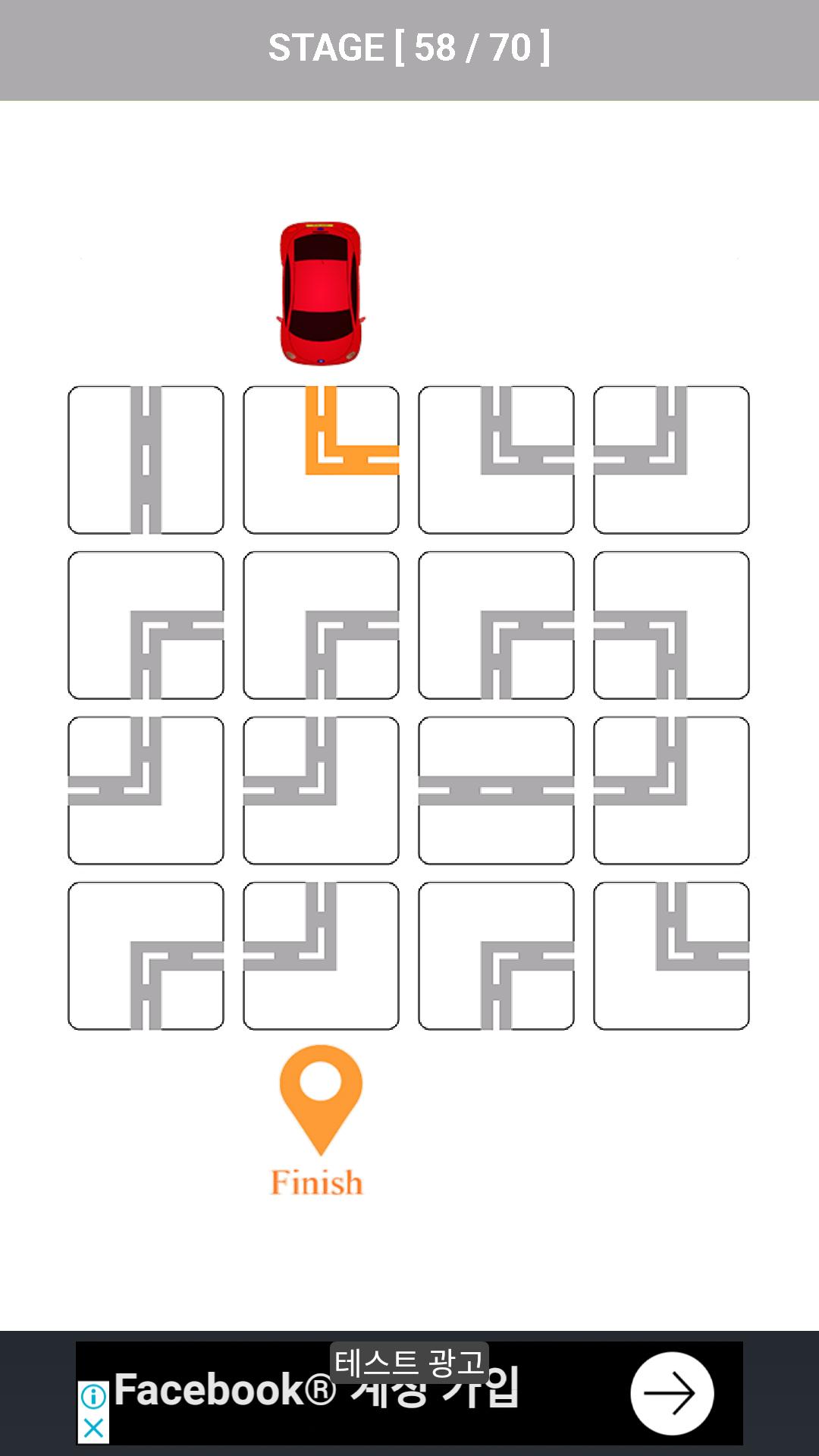Rotate the first tile in the second row
The width and height of the screenshot is (819, 1456).
click(x=146, y=625)
